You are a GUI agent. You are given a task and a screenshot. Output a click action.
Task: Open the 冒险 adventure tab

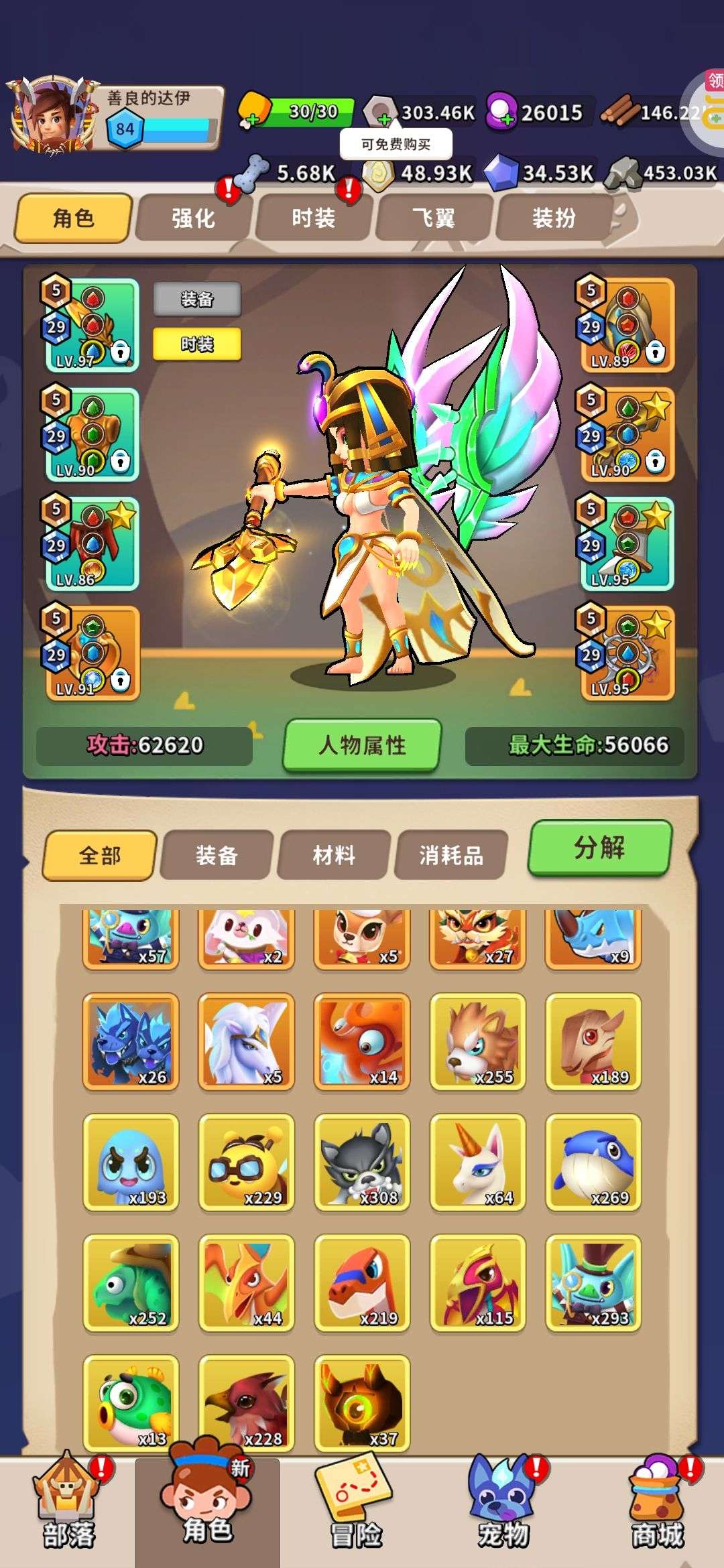355,1508
